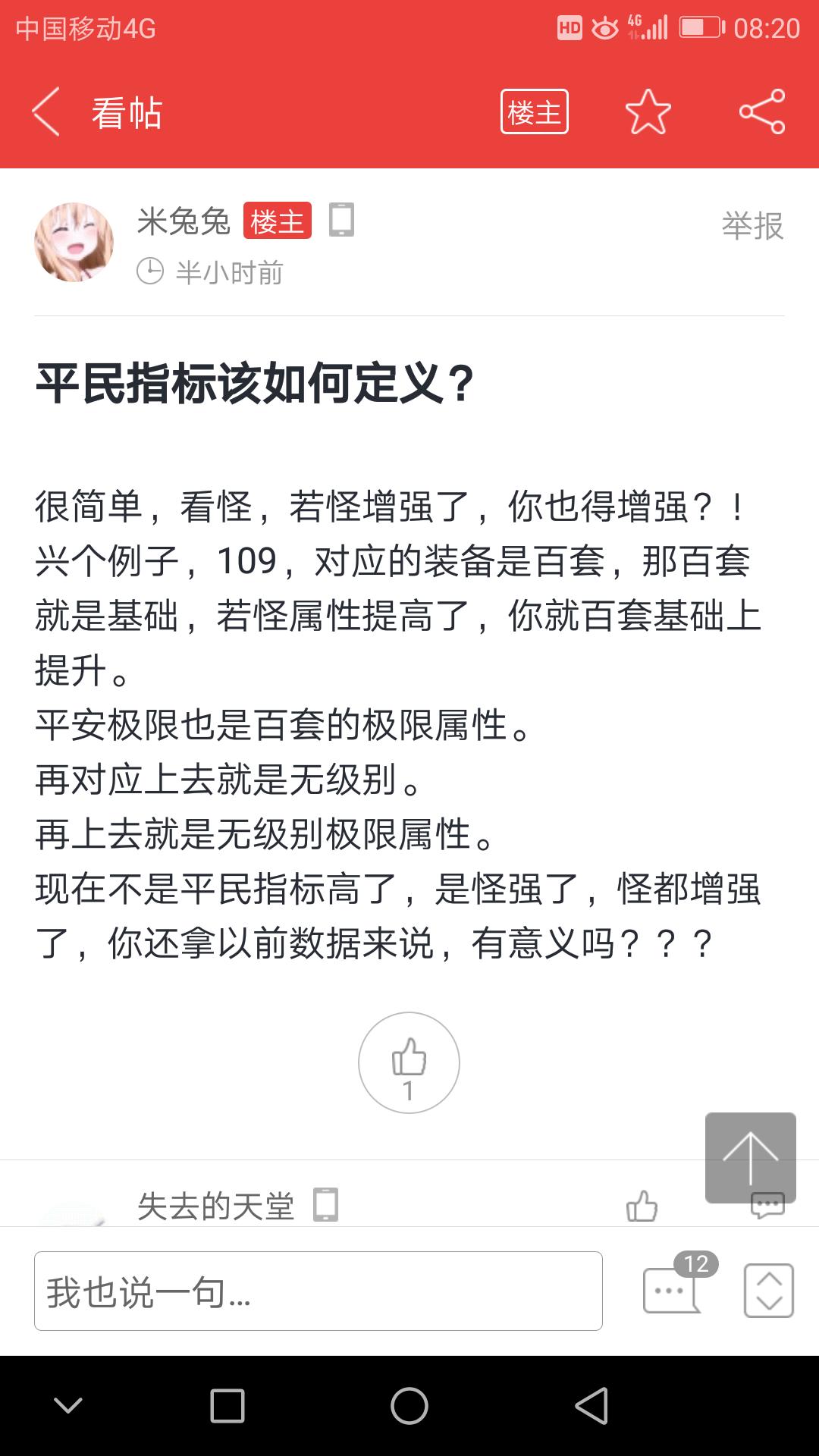The image size is (819, 1456).
Task: Go back from the 看帖 page
Action: [45, 112]
